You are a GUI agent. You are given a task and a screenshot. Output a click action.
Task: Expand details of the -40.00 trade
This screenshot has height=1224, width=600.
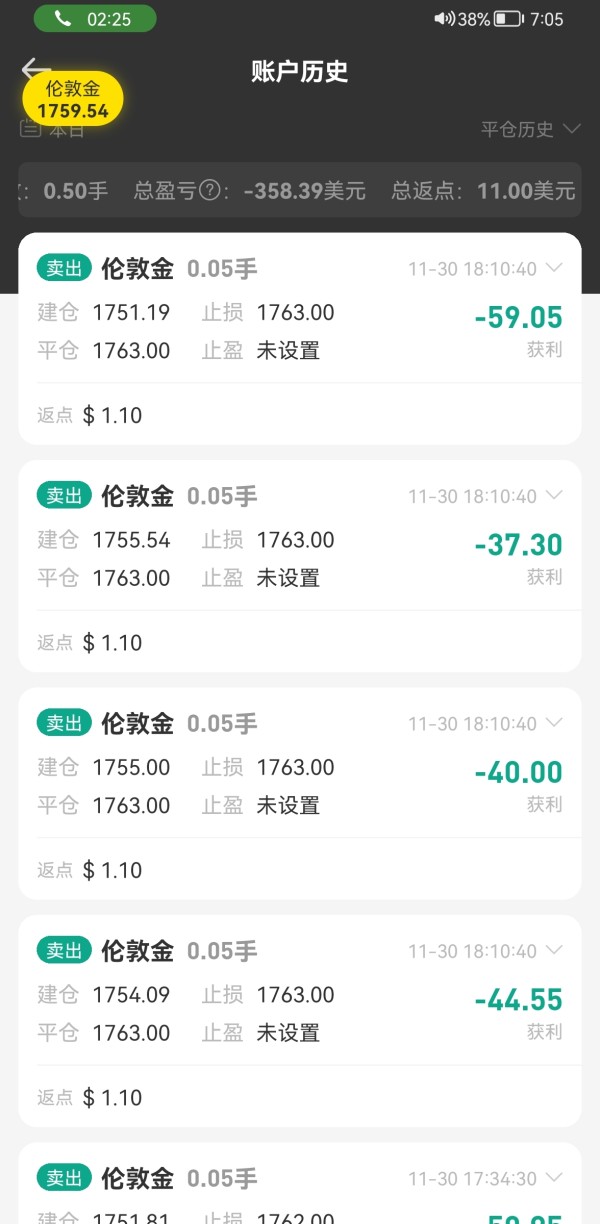tap(555, 723)
